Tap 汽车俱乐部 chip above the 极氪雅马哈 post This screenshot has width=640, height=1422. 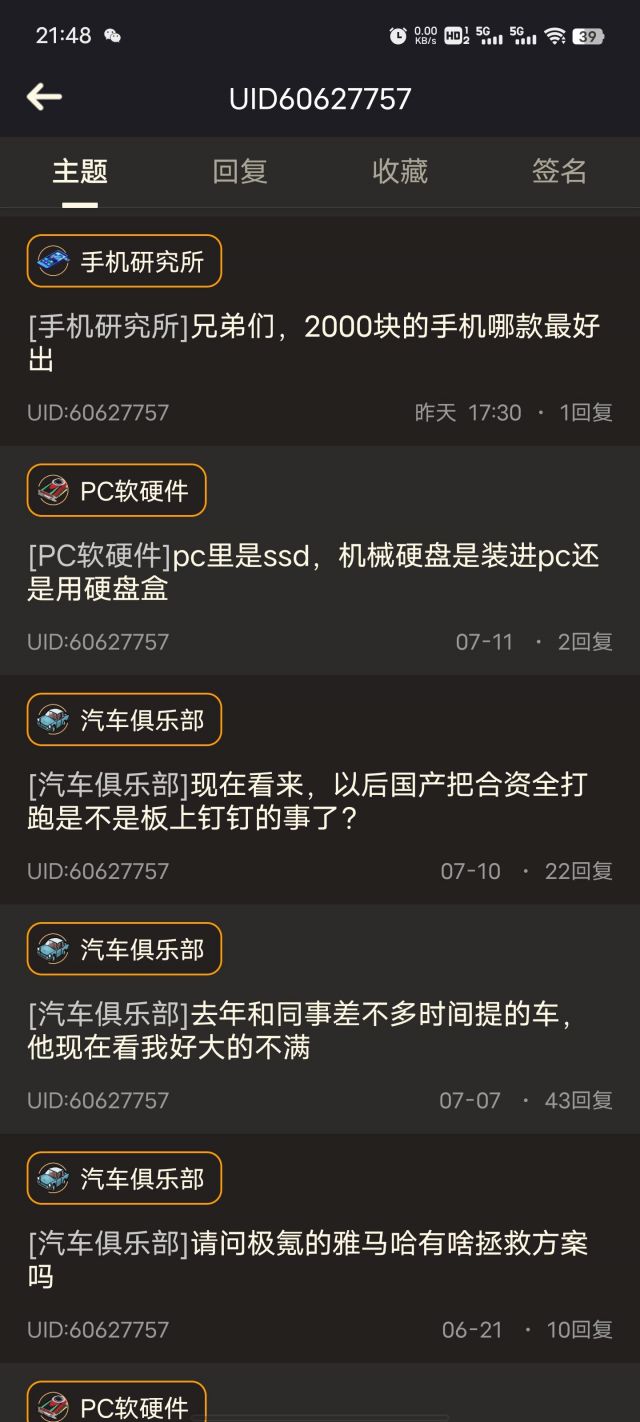point(124,1178)
